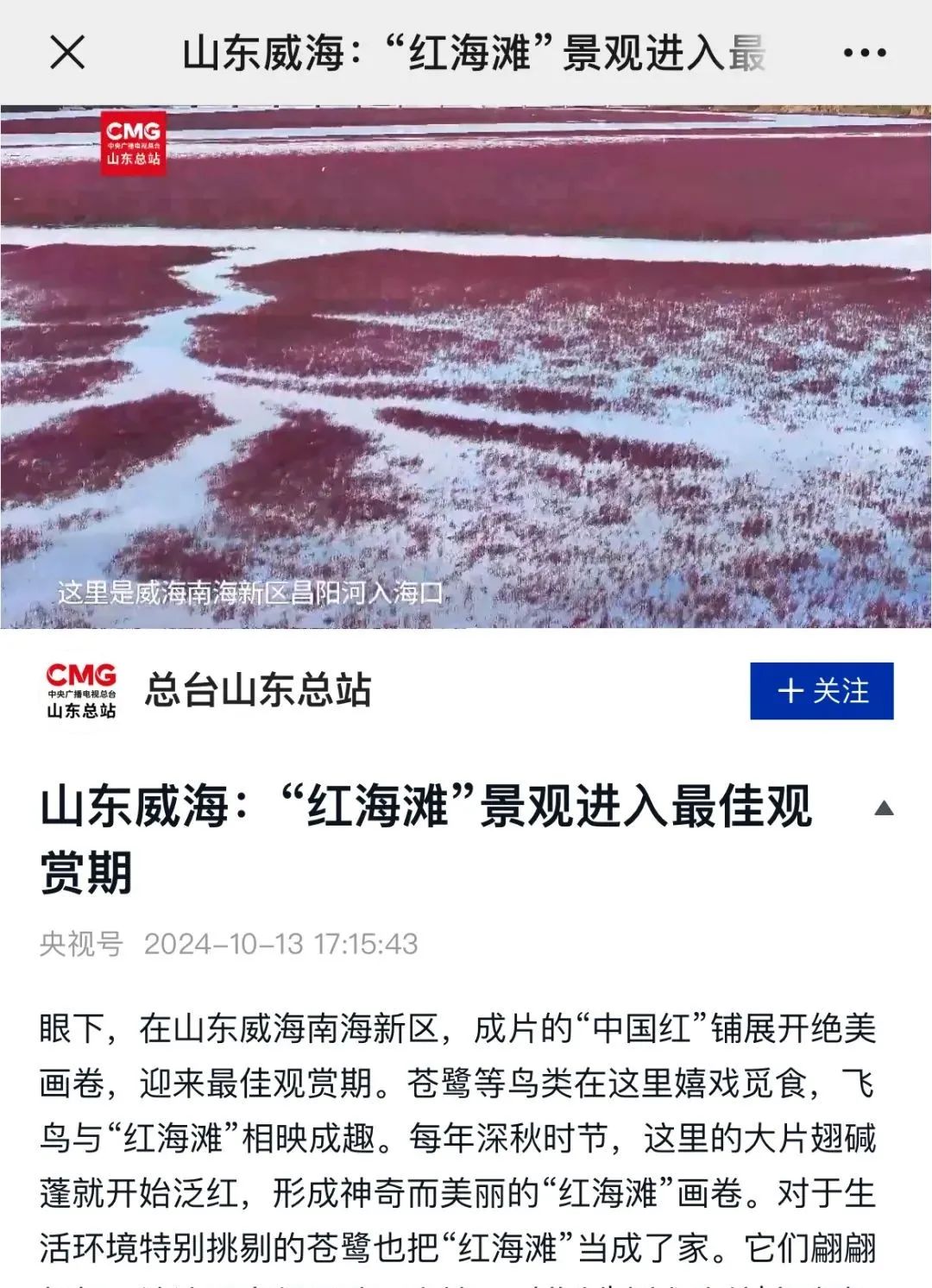Follow 总台山东总站 with the 关注 button
Viewport: 932px width, 1288px height.
pos(821,691)
